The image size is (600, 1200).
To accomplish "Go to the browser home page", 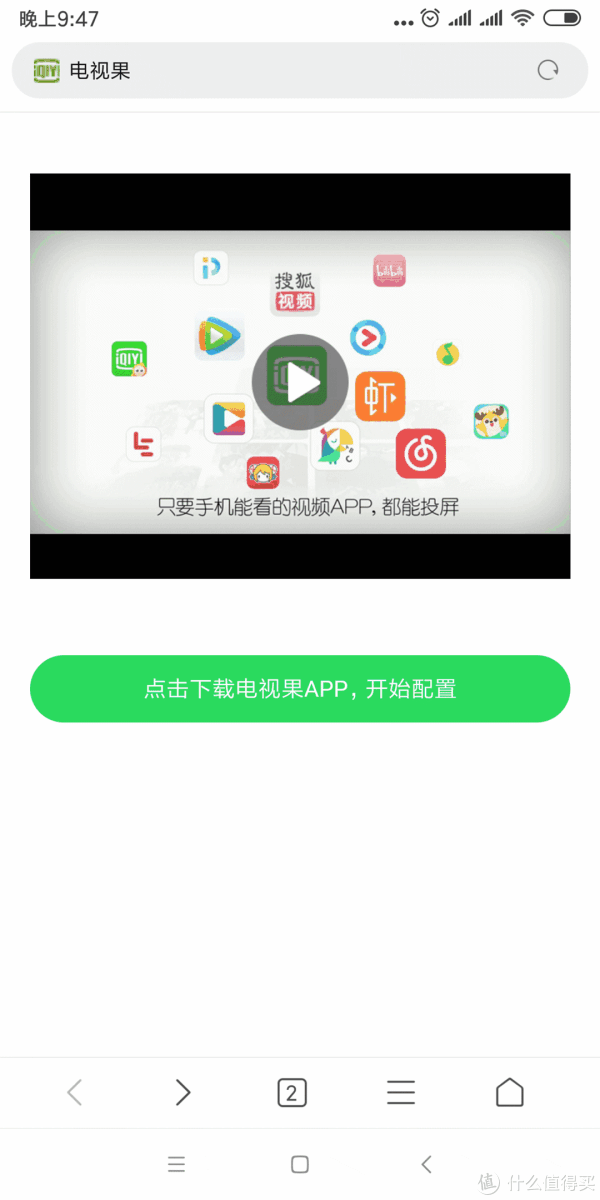I will click(509, 1092).
